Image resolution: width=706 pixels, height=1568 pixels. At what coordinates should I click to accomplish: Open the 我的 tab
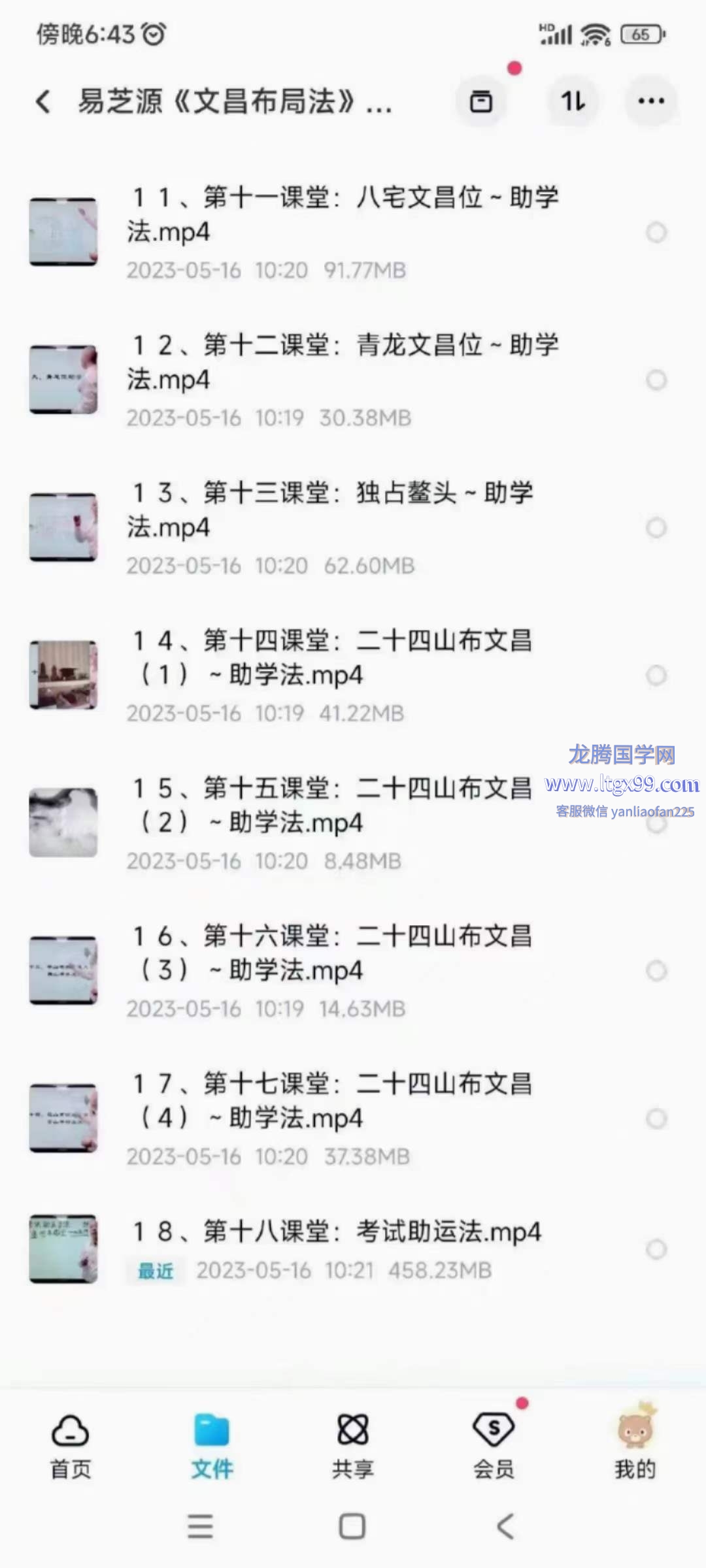click(x=634, y=1445)
